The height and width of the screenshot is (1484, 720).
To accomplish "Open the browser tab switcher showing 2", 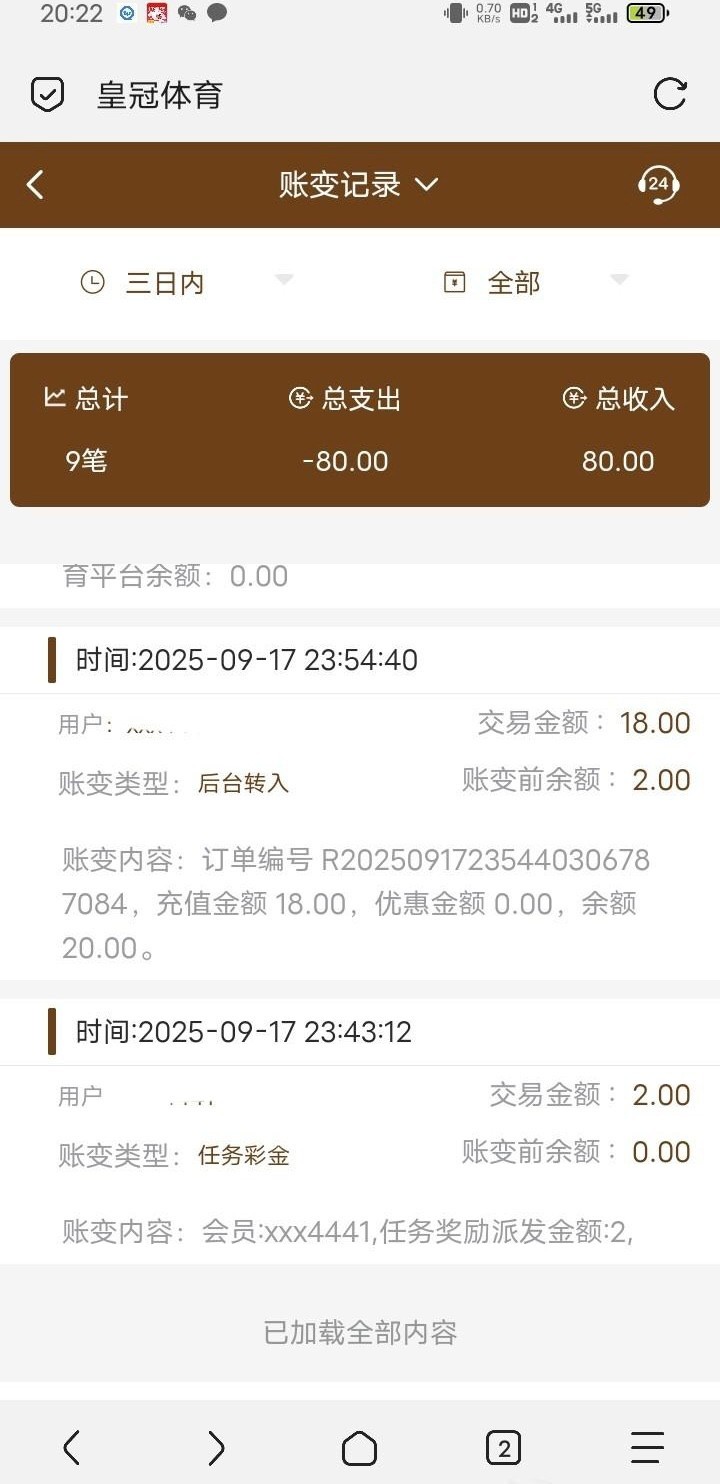I will pos(503,1447).
